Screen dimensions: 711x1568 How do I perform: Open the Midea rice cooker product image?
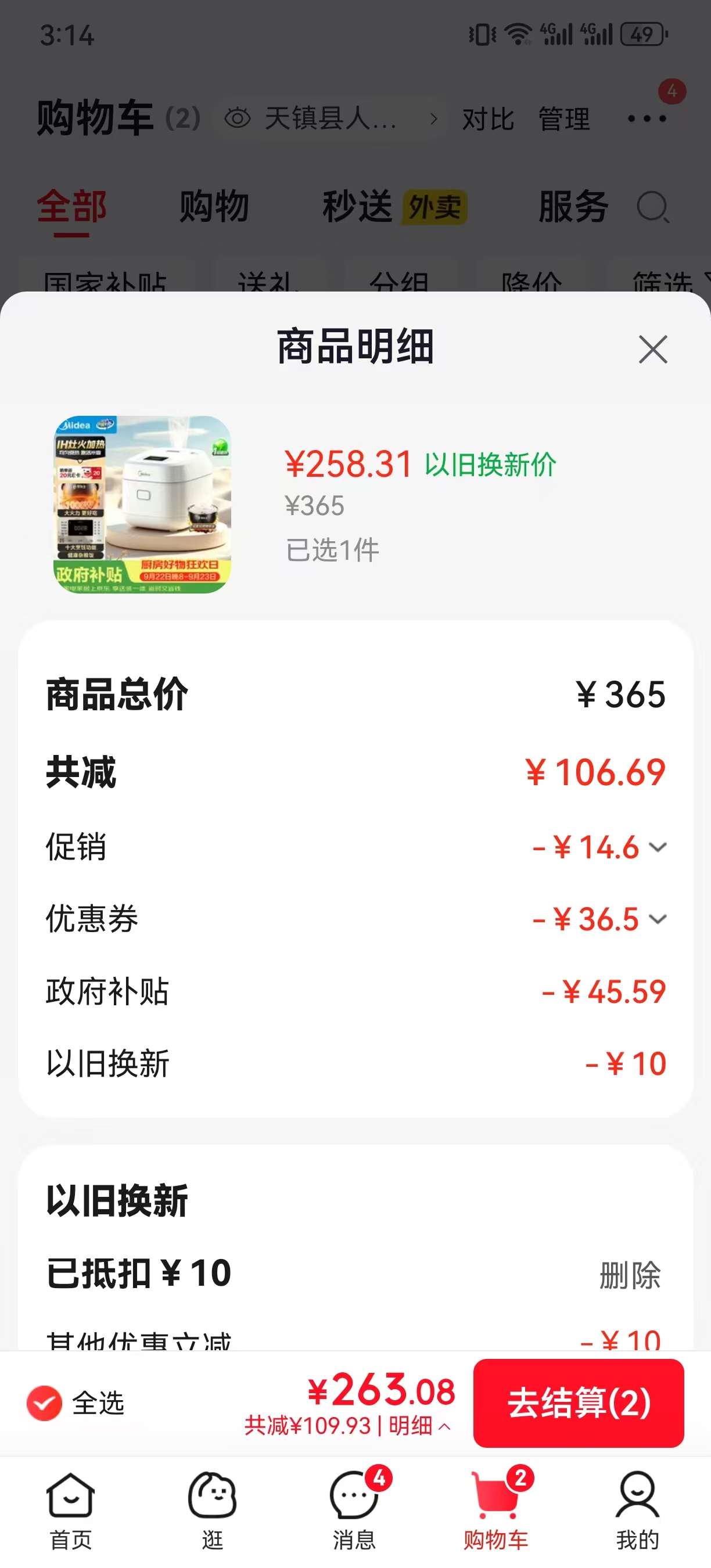[x=142, y=504]
